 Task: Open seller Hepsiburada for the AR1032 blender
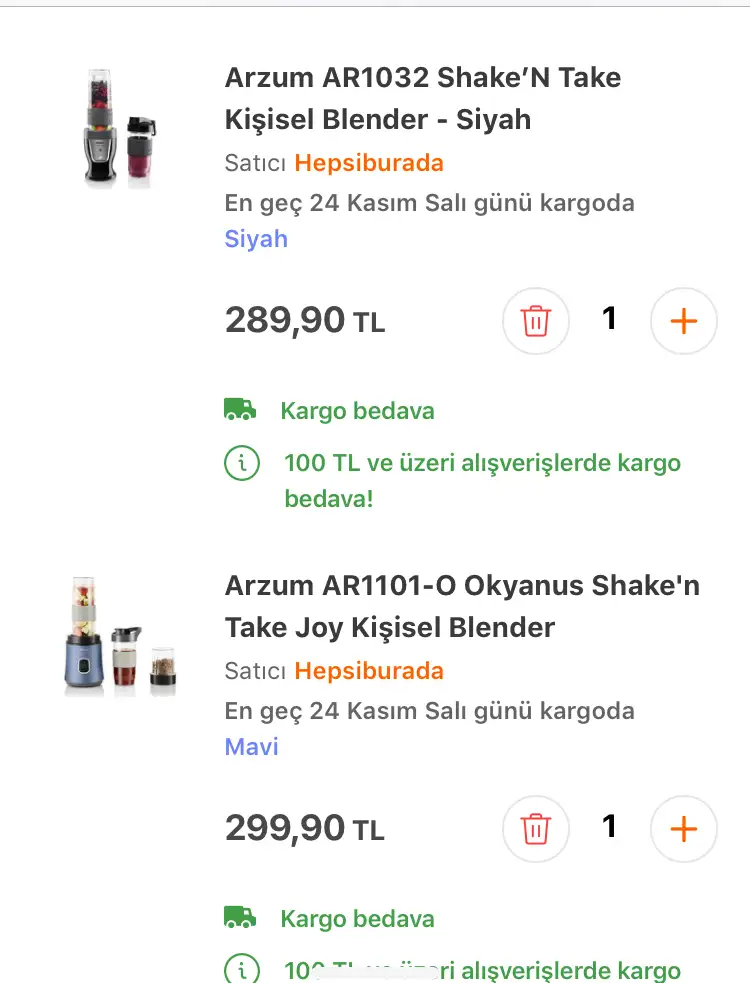(x=369, y=163)
